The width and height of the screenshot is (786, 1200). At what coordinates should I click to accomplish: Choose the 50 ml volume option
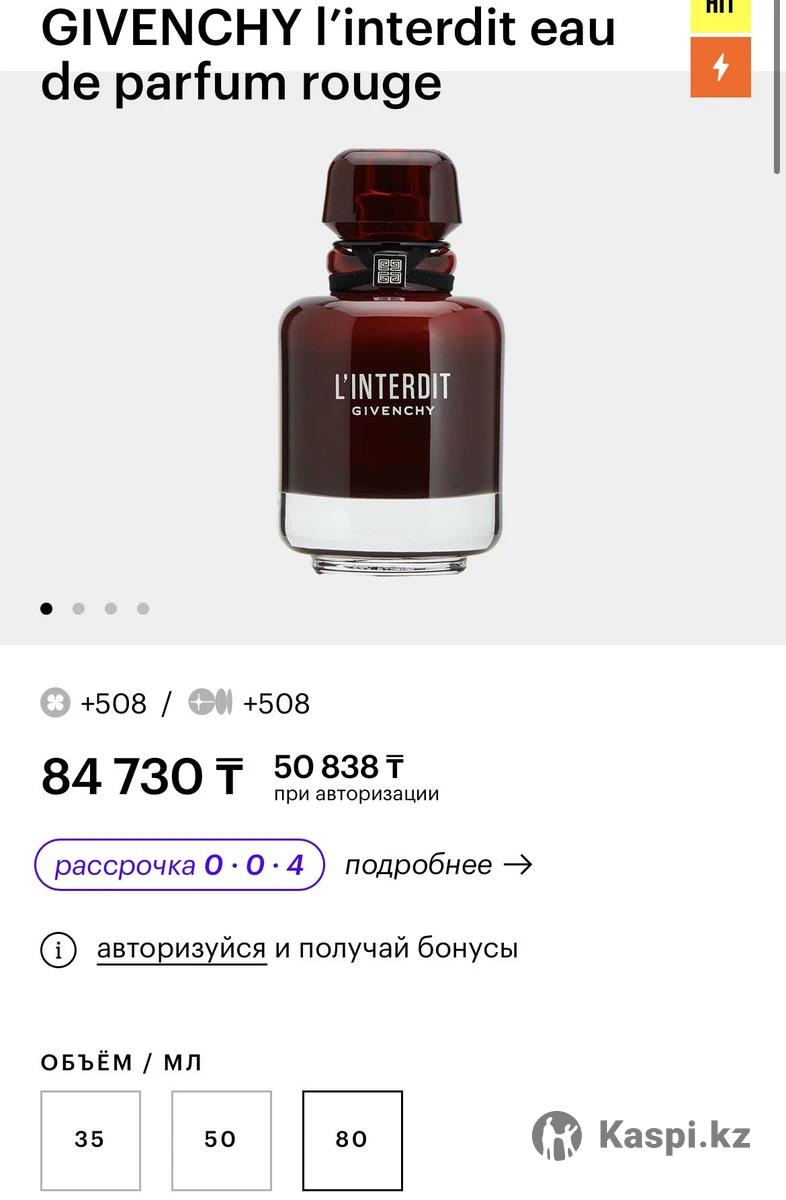[x=221, y=1139]
